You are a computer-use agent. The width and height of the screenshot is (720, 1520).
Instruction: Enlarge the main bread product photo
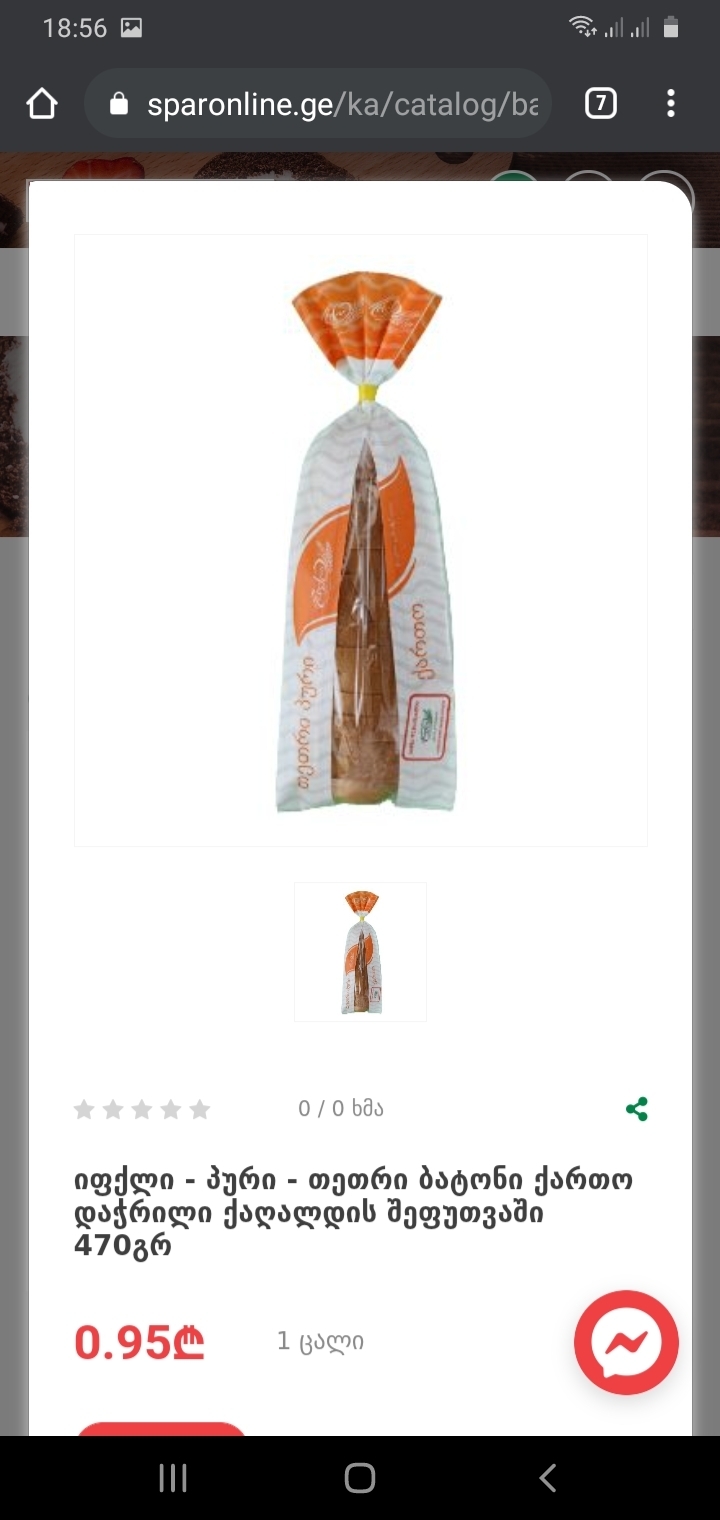[360, 540]
